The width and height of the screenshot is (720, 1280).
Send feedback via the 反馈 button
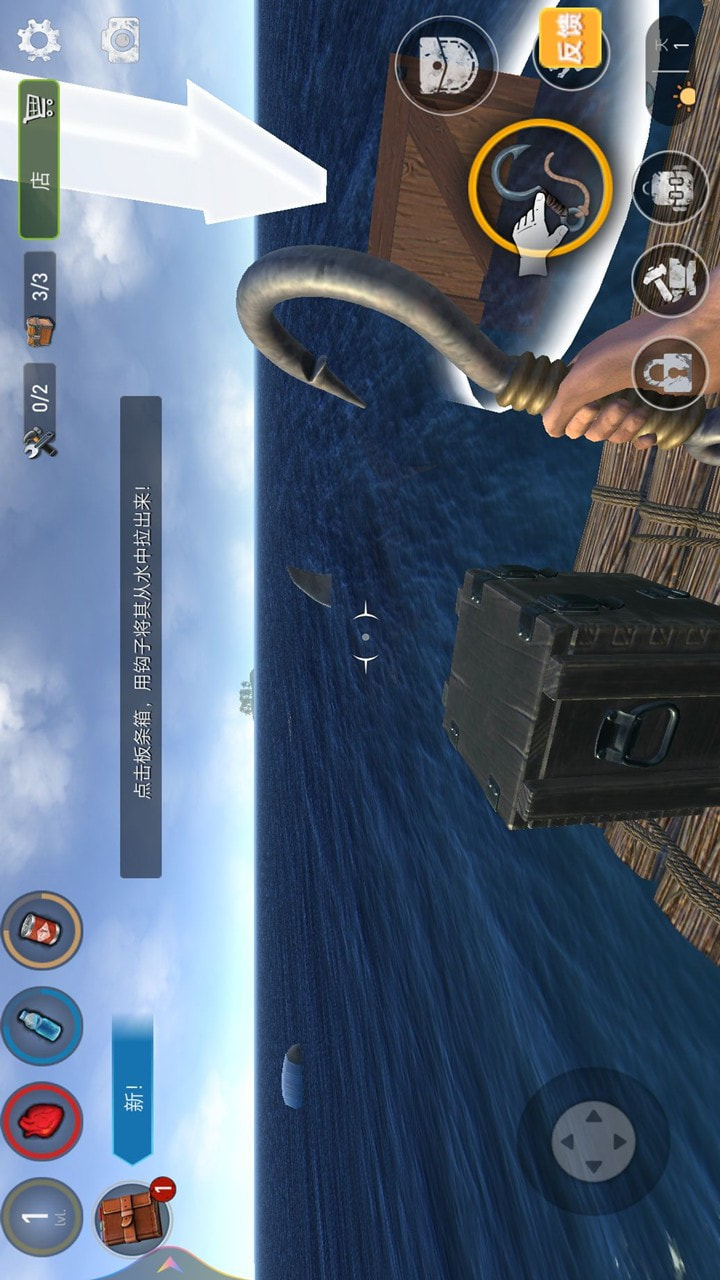coord(571,38)
